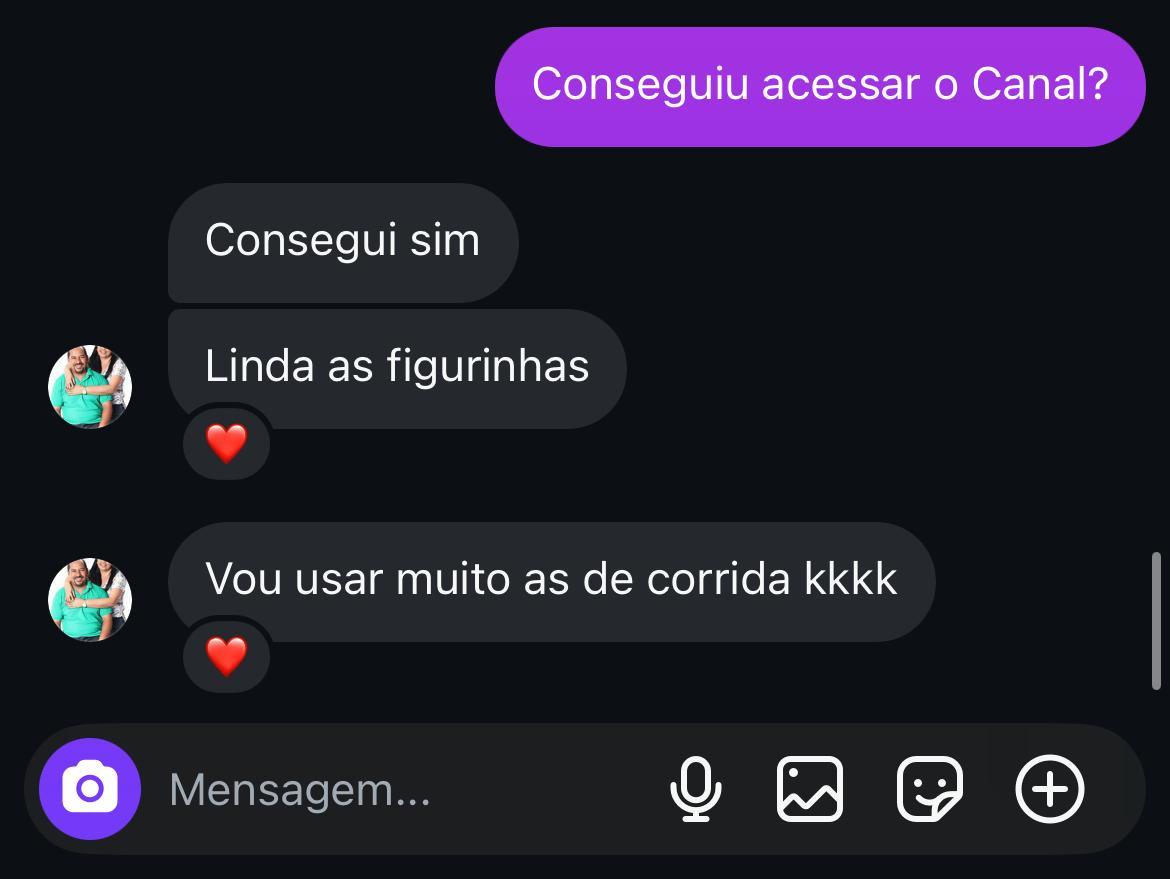1170x879 pixels.
Task: Open sender's profile picture beside Linda as figurinhas
Action: click(x=90, y=387)
